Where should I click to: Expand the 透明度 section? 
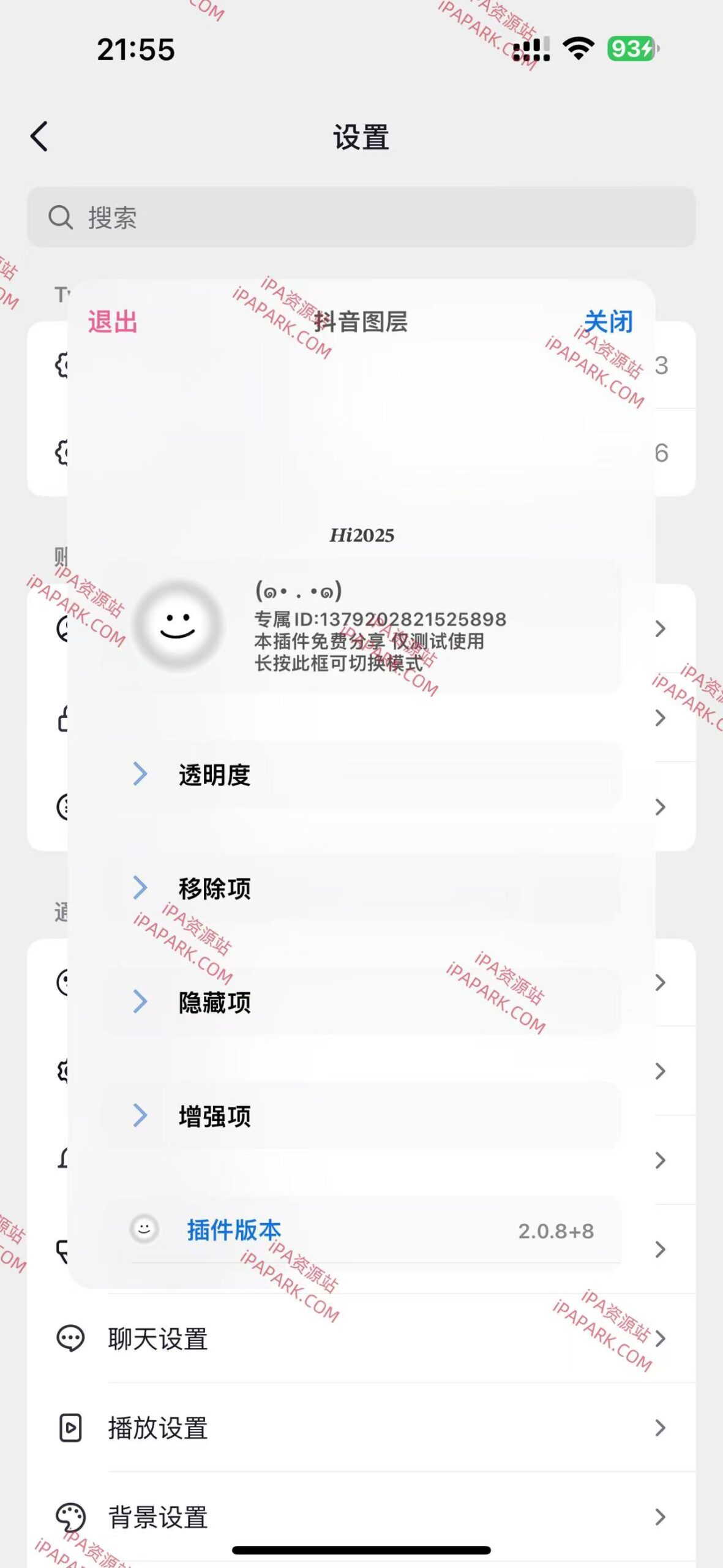pos(215,774)
